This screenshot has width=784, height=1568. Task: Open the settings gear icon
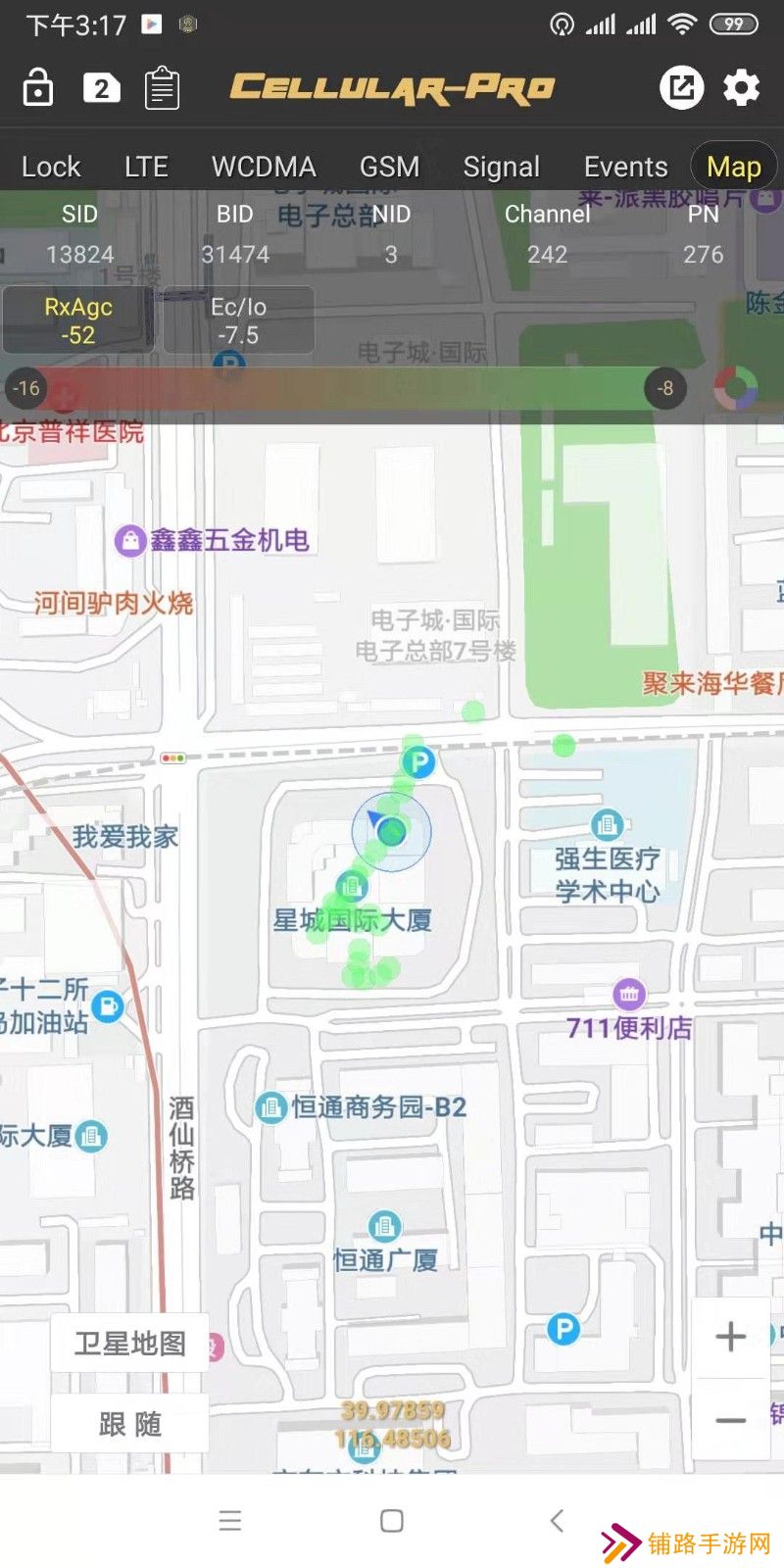click(742, 87)
